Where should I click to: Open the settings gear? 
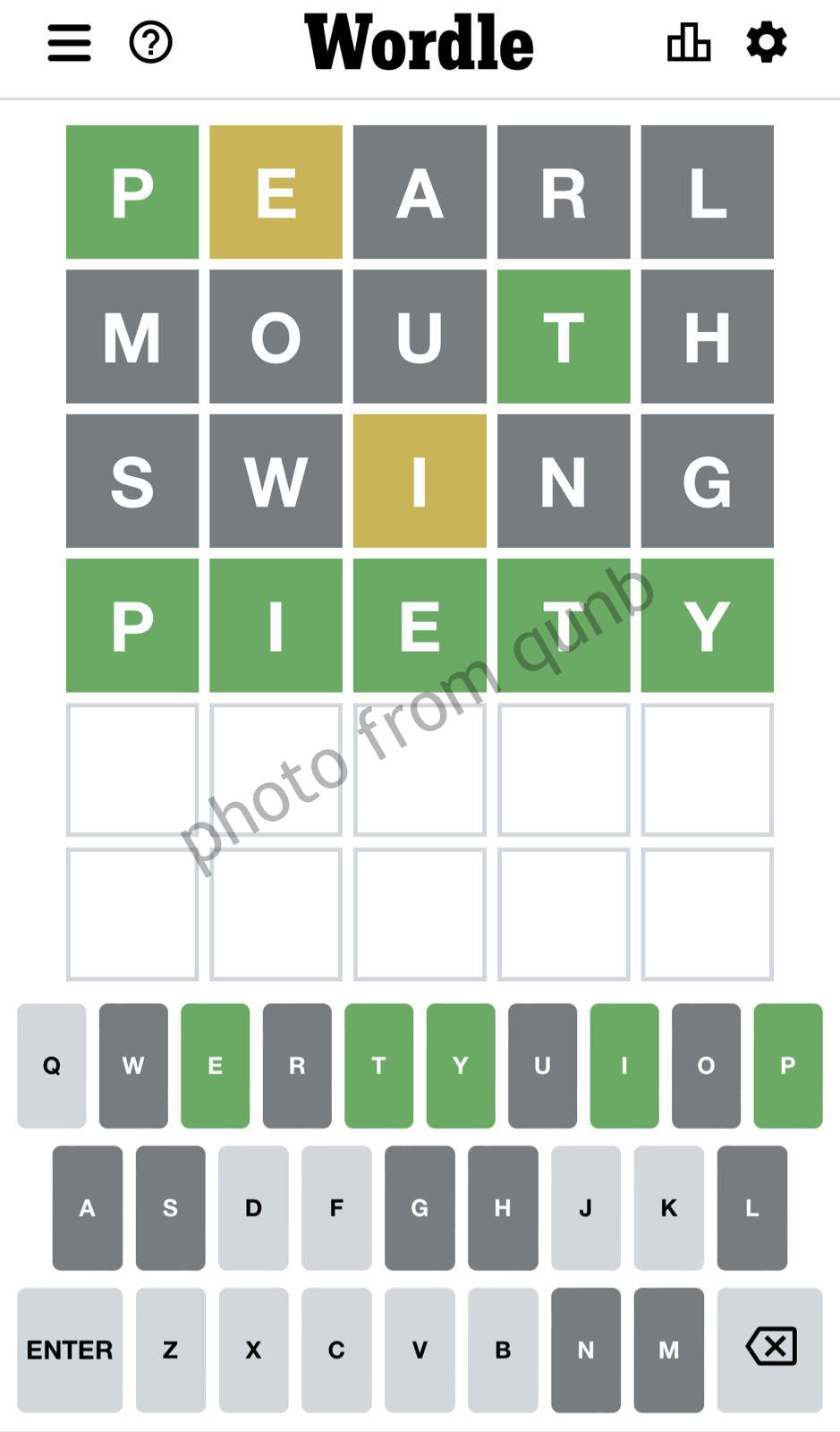tap(767, 42)
